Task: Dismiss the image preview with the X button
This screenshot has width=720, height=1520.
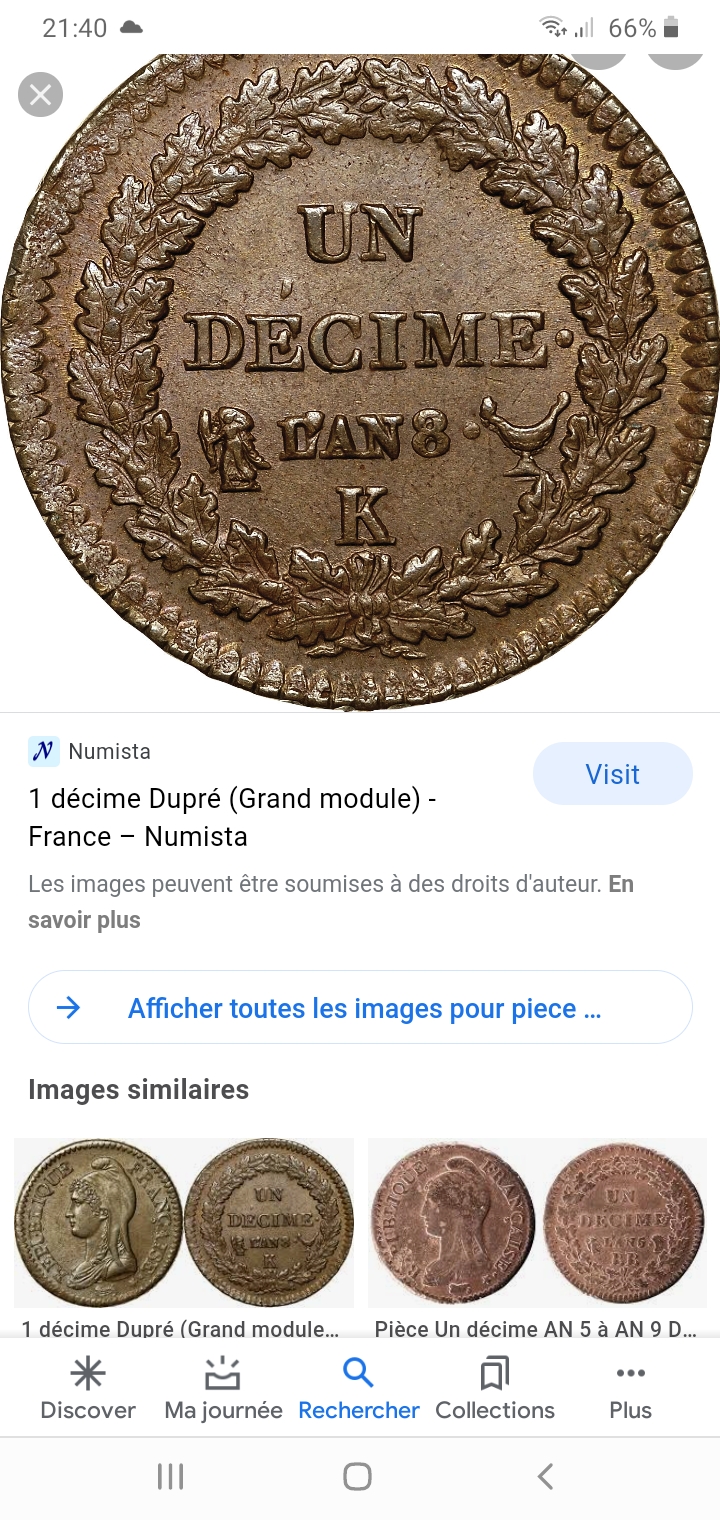Action: tap(40, 95)
